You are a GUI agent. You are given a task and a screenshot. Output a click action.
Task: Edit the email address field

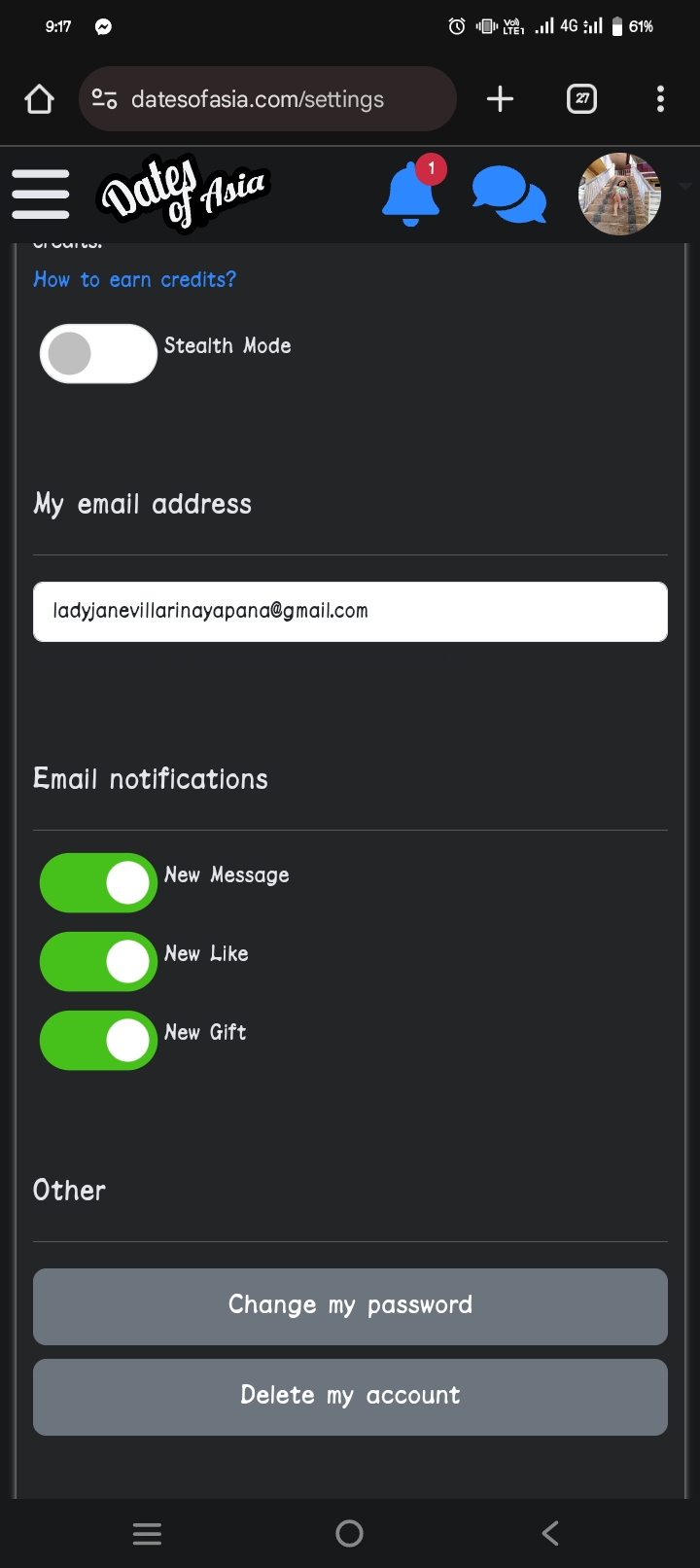pos(350,612)
